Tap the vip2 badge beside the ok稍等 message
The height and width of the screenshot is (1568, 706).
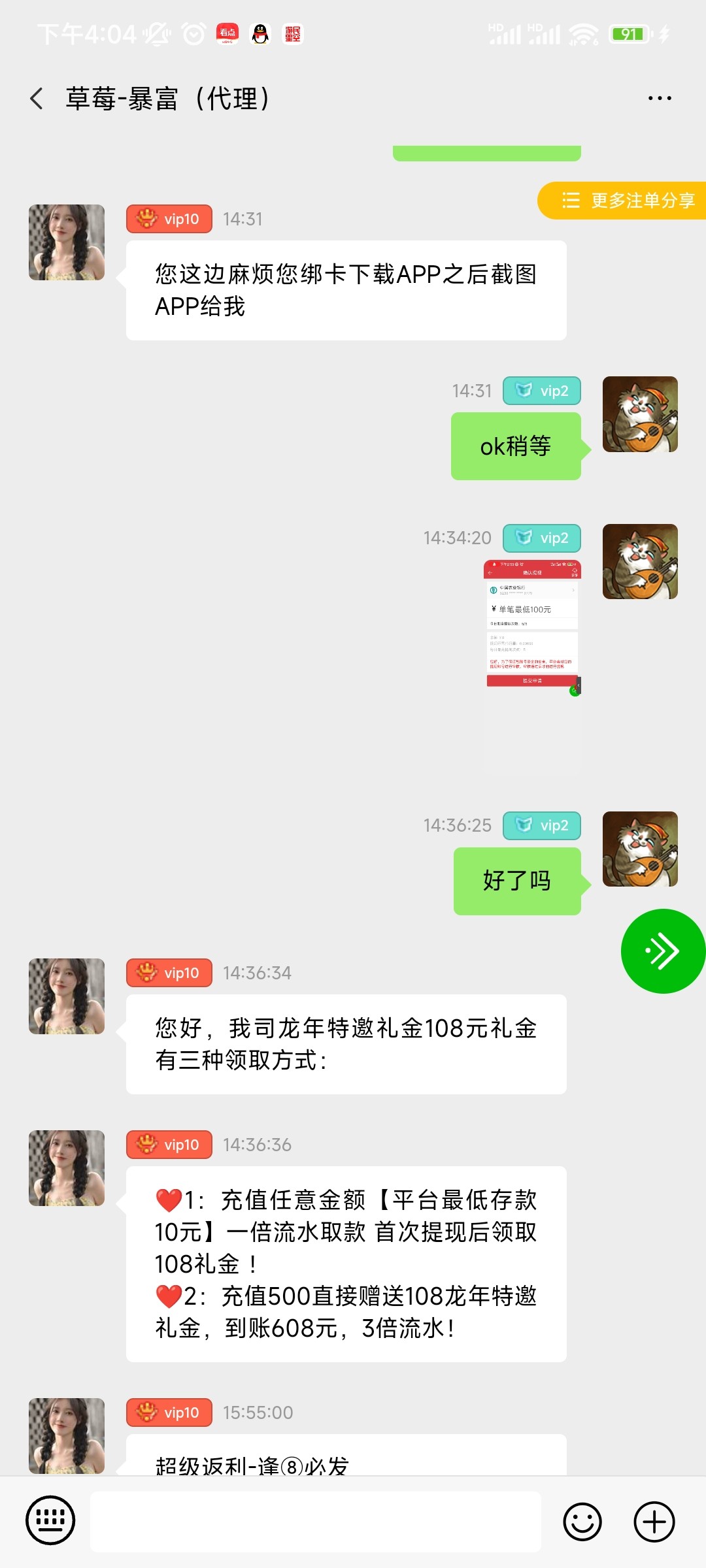(x=542, y=390)
